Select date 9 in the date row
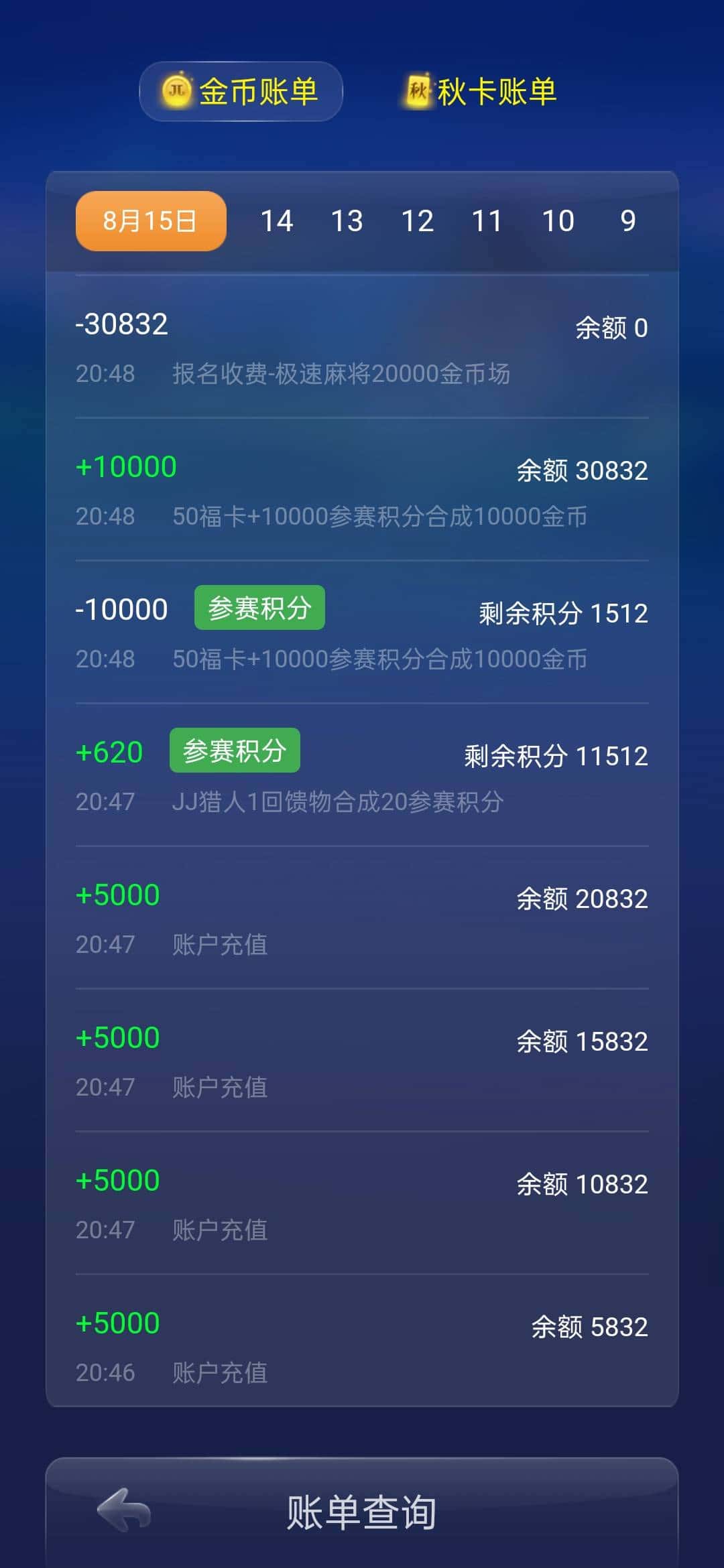This screenshot has width=724, height=1568. click(x=627, y=220)
